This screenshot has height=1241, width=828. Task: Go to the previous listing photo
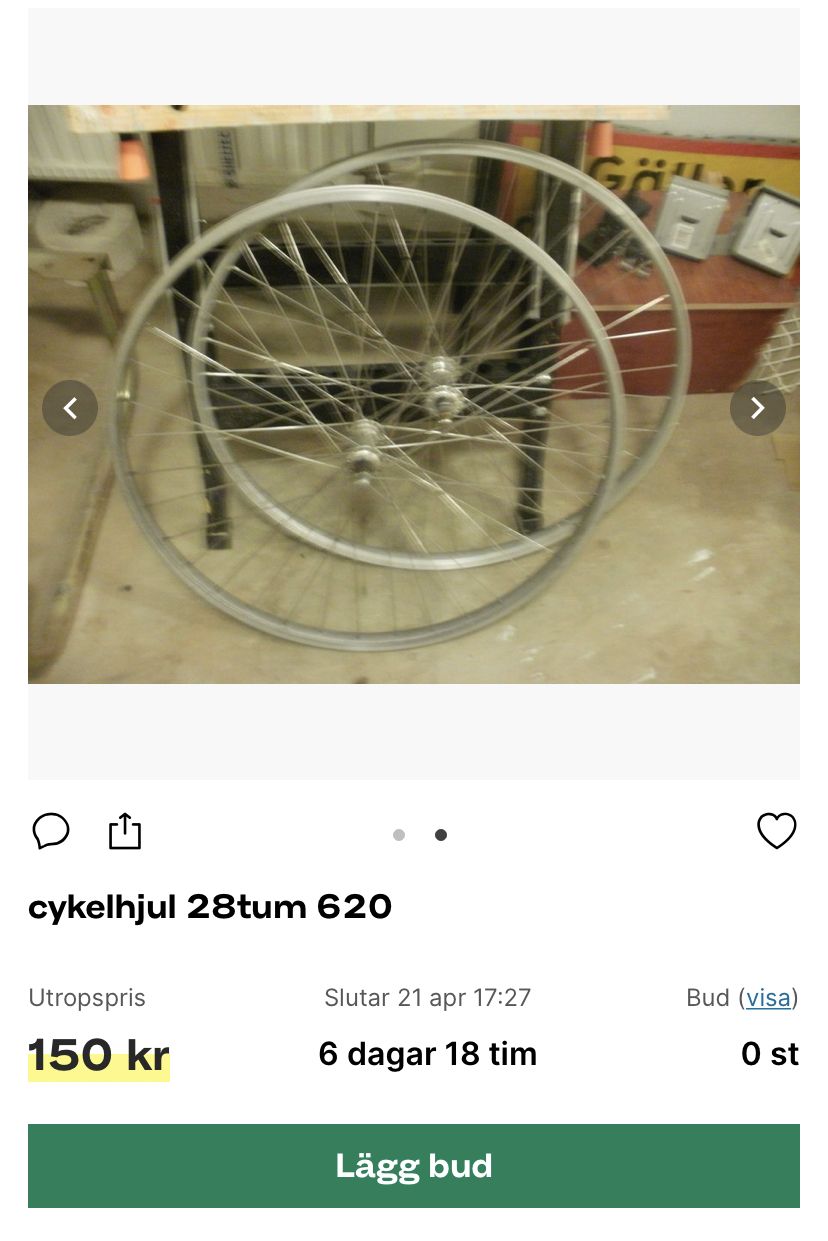point(70,408)
